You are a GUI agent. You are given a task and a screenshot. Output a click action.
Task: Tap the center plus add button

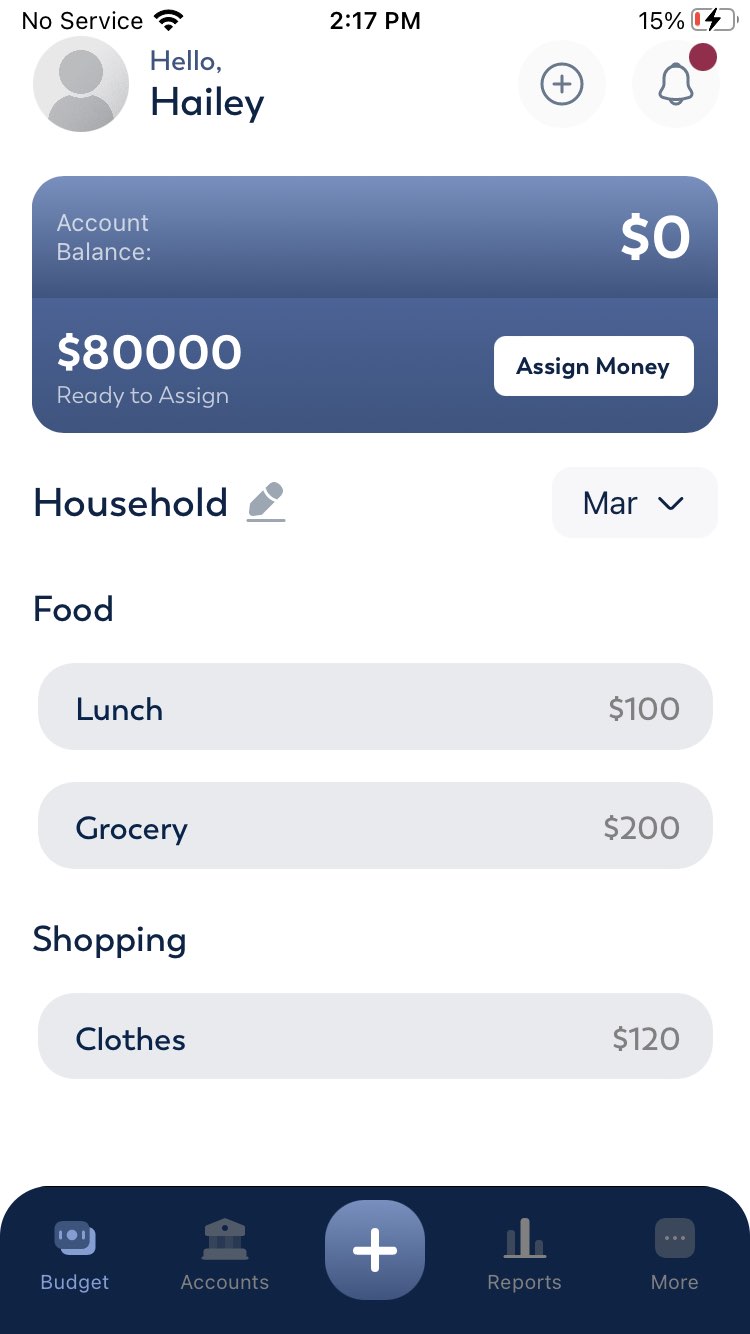pos(375,1250)
